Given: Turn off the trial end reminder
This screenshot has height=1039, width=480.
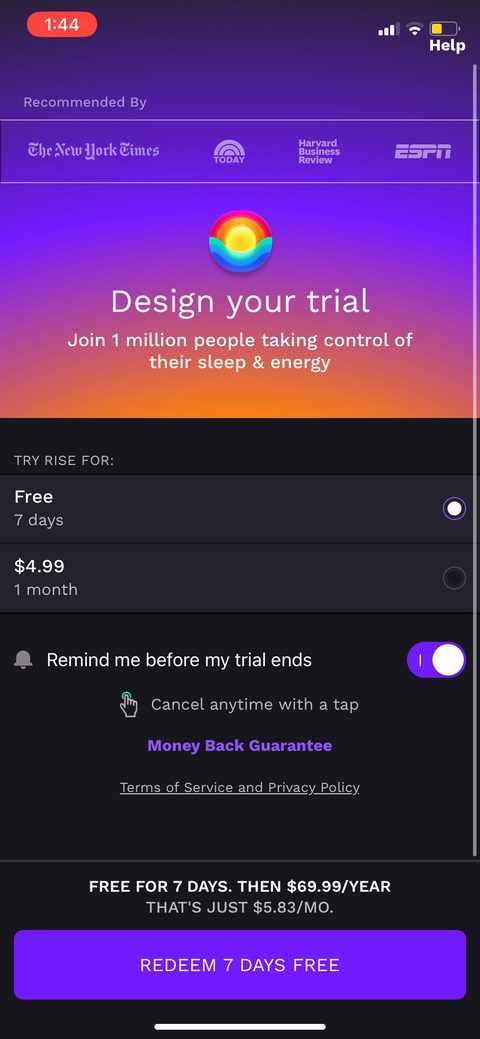Looking at the screenshot, I should click(436, 660).
